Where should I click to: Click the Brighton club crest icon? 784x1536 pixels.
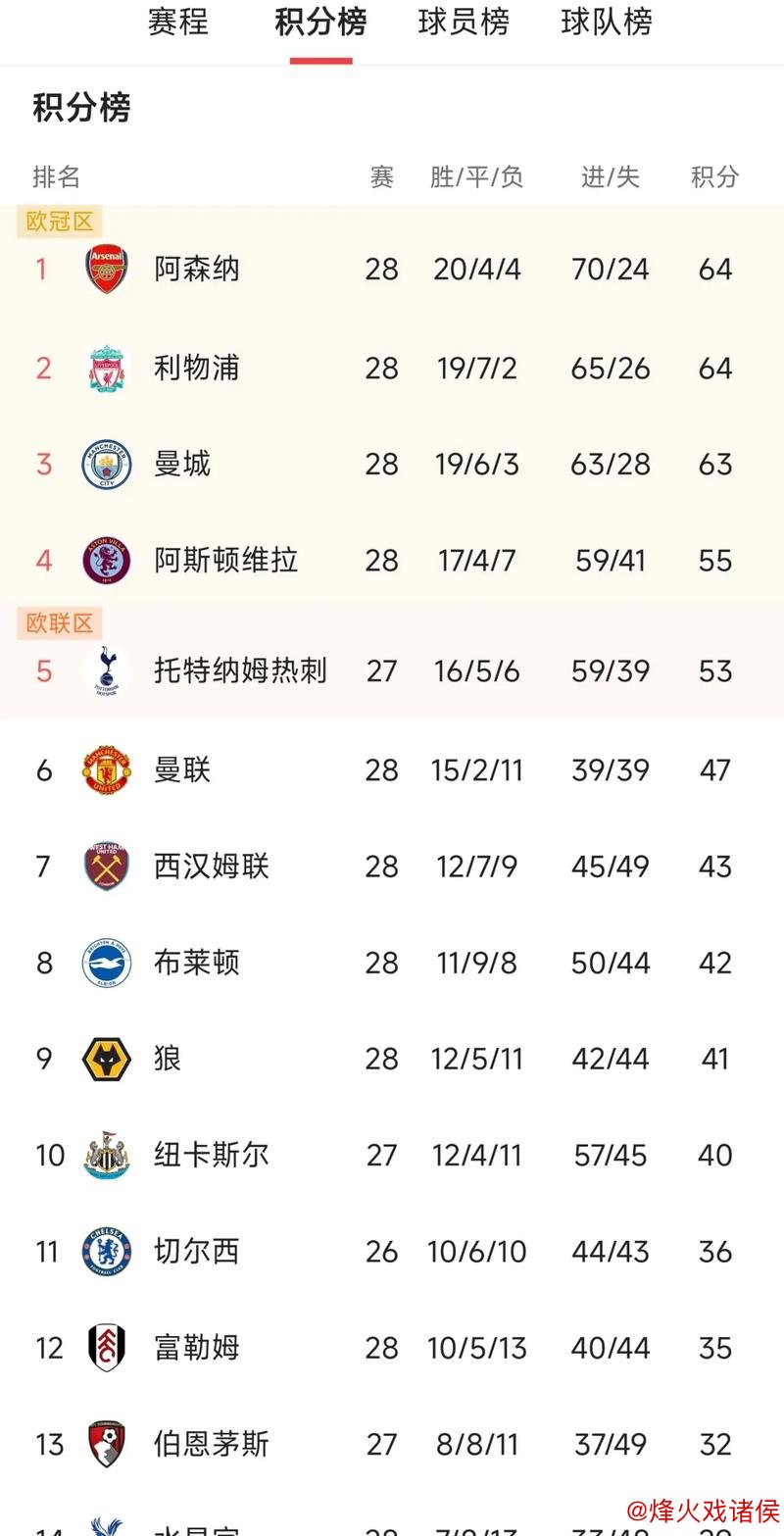click(106, 962)
